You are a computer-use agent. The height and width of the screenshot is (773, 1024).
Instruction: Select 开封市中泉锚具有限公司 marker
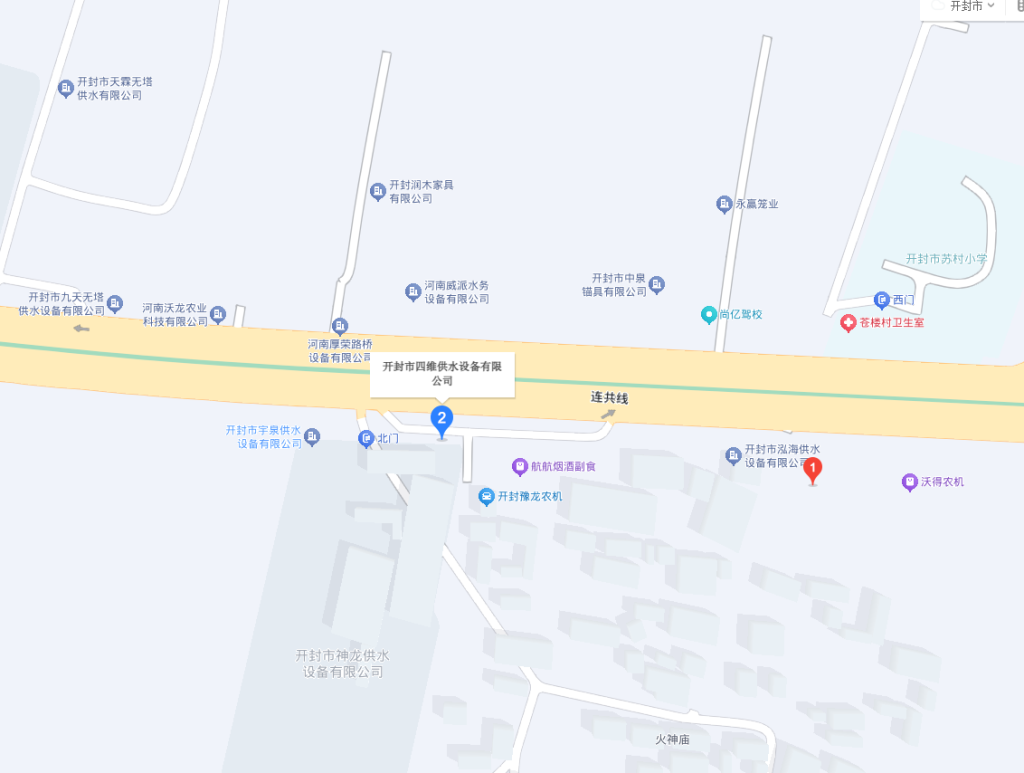coord(657,285)
